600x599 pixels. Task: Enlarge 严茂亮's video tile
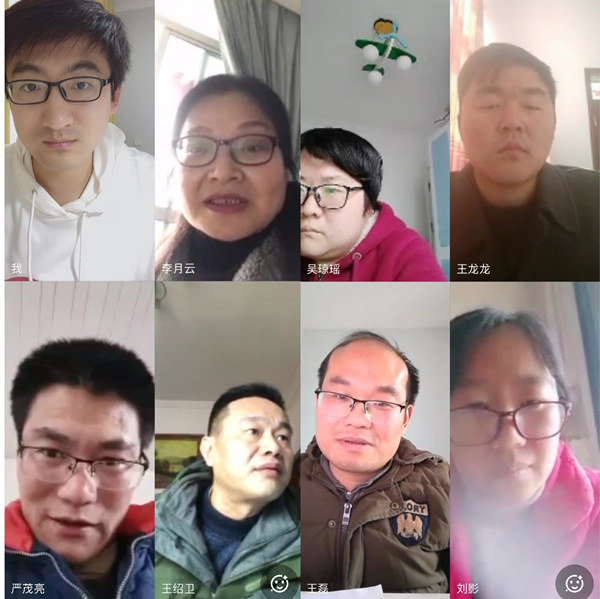click(78, 440)
